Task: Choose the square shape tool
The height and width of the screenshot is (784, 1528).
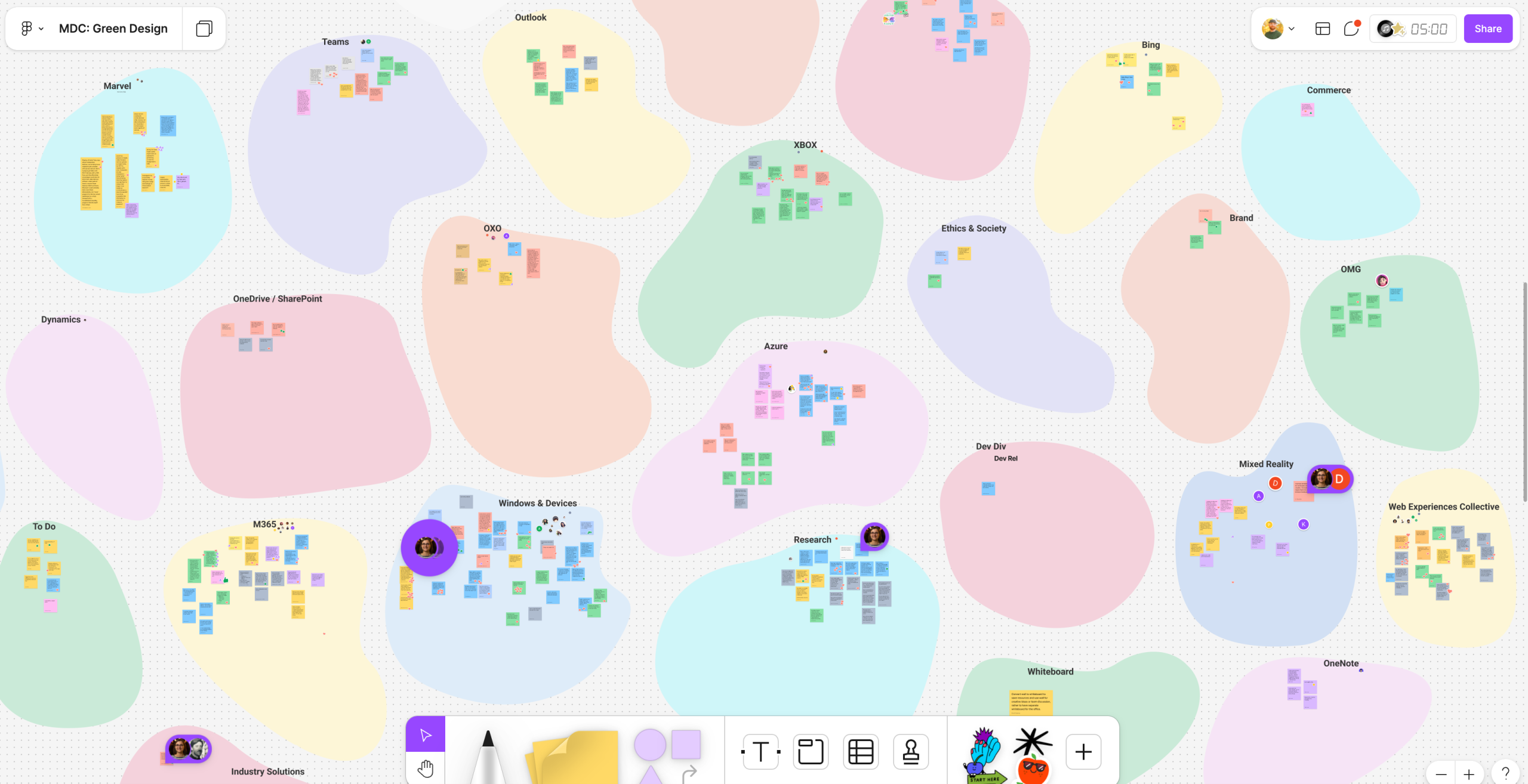Action: (686, 744)
